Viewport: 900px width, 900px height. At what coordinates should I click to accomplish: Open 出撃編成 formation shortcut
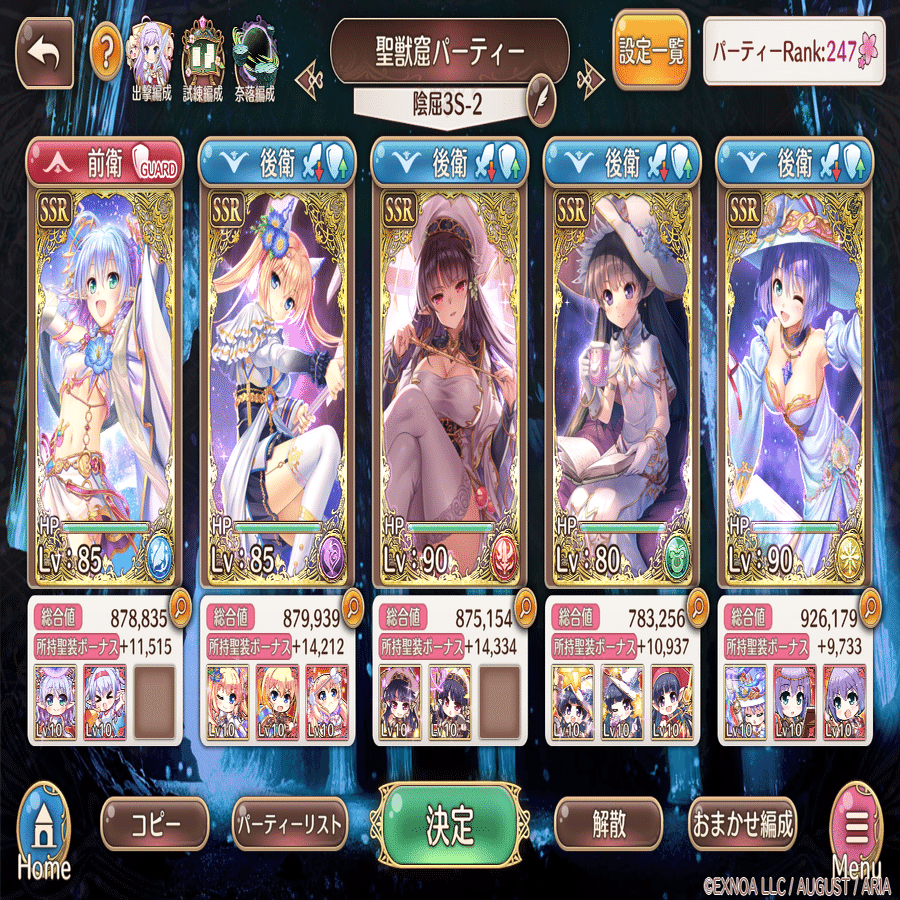coord(152,61)
